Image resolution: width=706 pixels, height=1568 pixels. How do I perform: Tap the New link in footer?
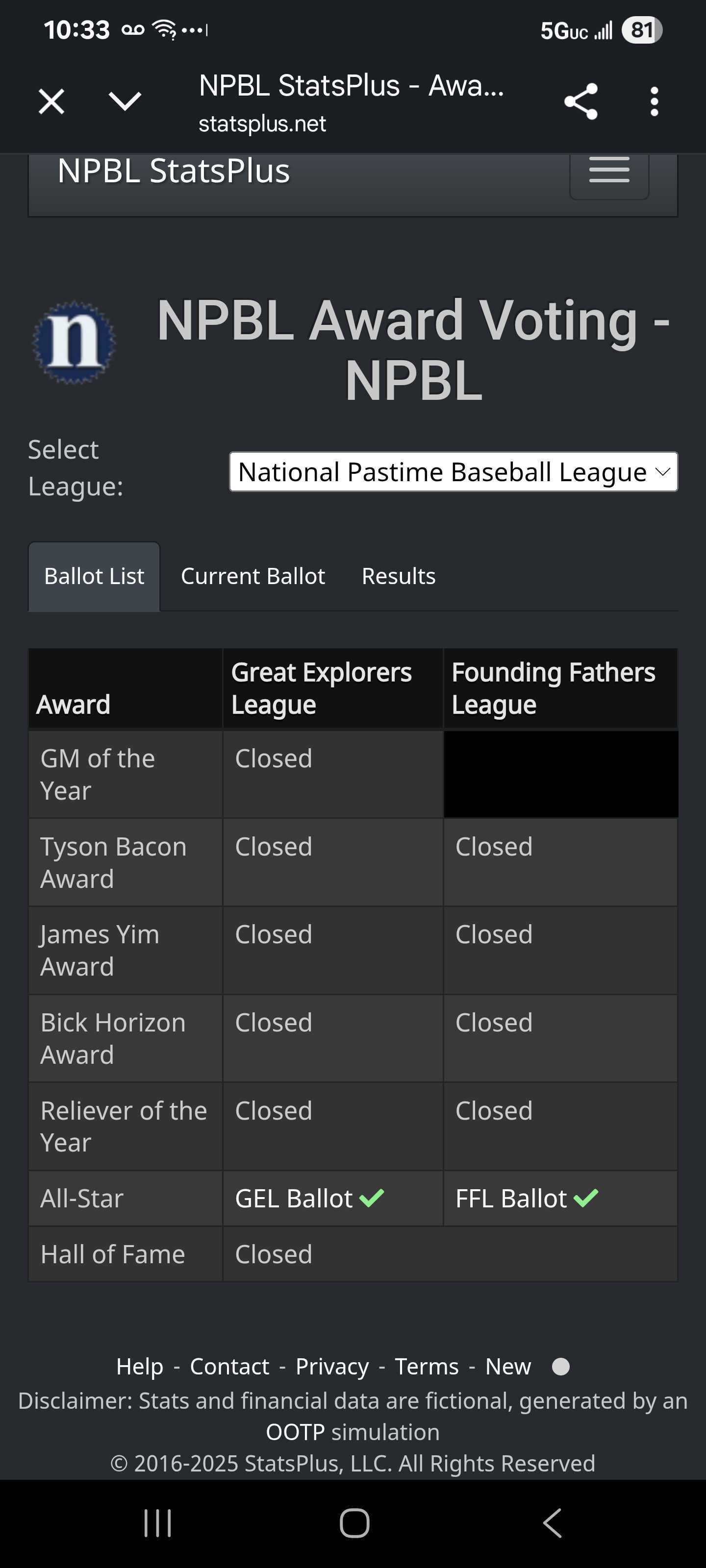508,1367
